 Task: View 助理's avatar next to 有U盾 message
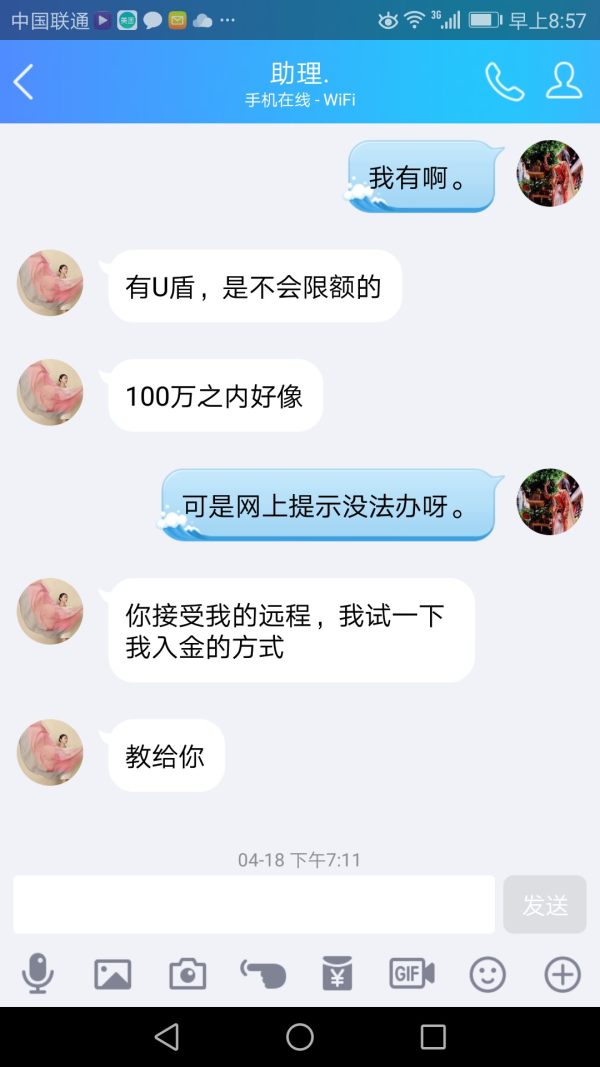pyautogui.click(x=50, y=284)
